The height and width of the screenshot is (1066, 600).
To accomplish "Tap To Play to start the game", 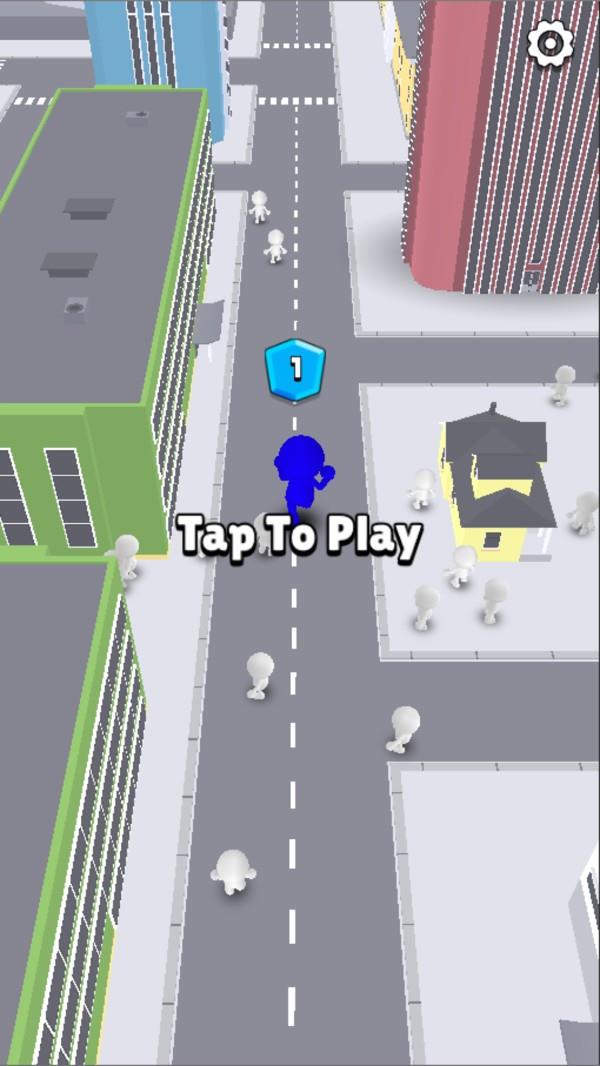I will point(300,536).
